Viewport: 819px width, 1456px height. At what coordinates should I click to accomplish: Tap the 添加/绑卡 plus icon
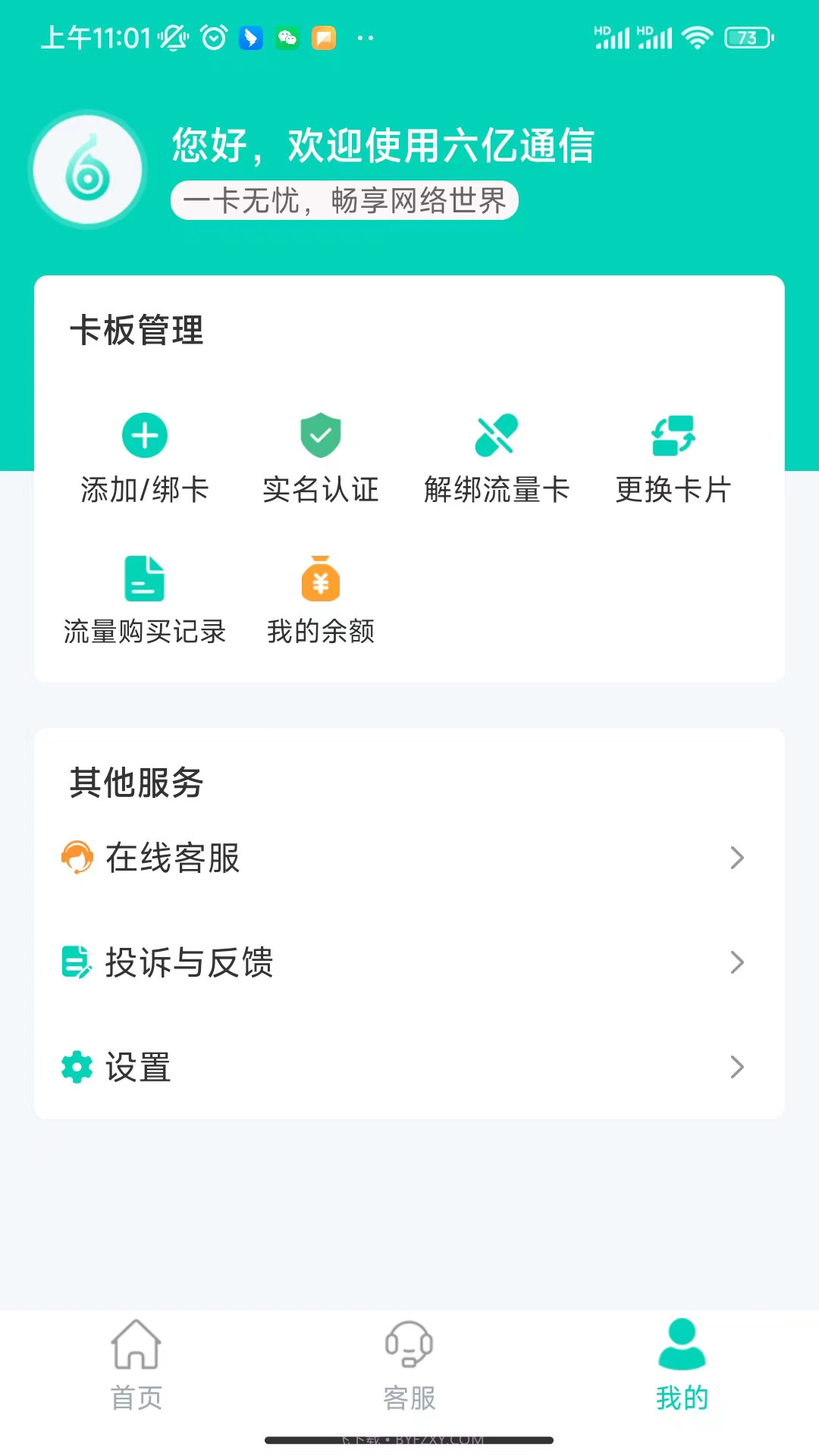click(x=145, y=435)
